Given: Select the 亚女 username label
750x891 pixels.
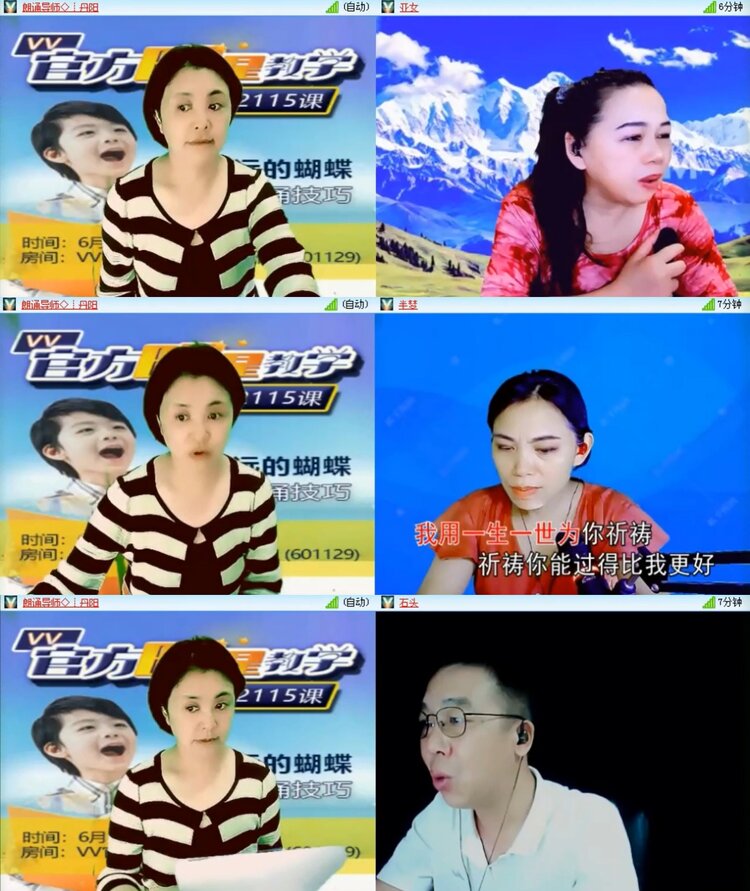Looking at the screenshot, I should [x=410, y=8].
